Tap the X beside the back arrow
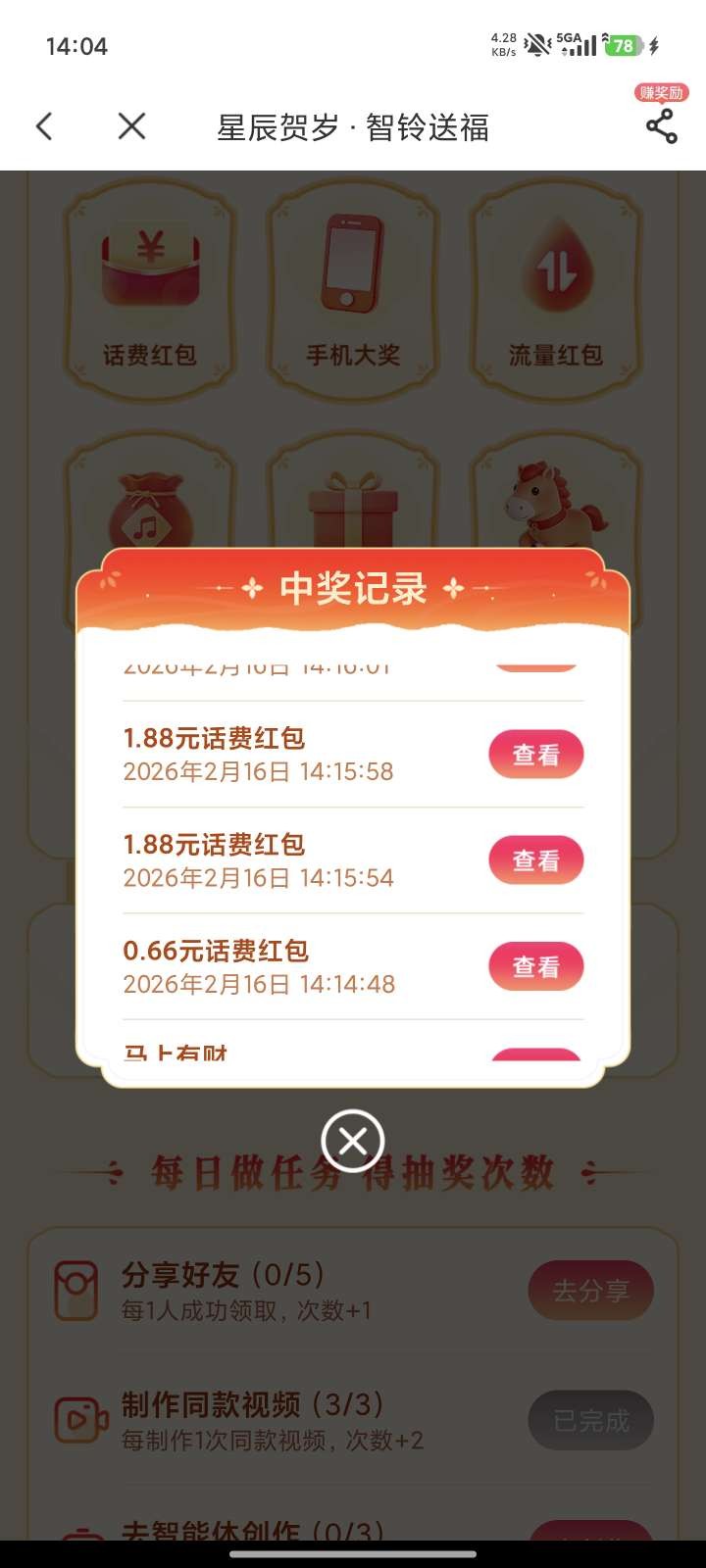This screenshot has width=706, height=1568. (130, 126)
